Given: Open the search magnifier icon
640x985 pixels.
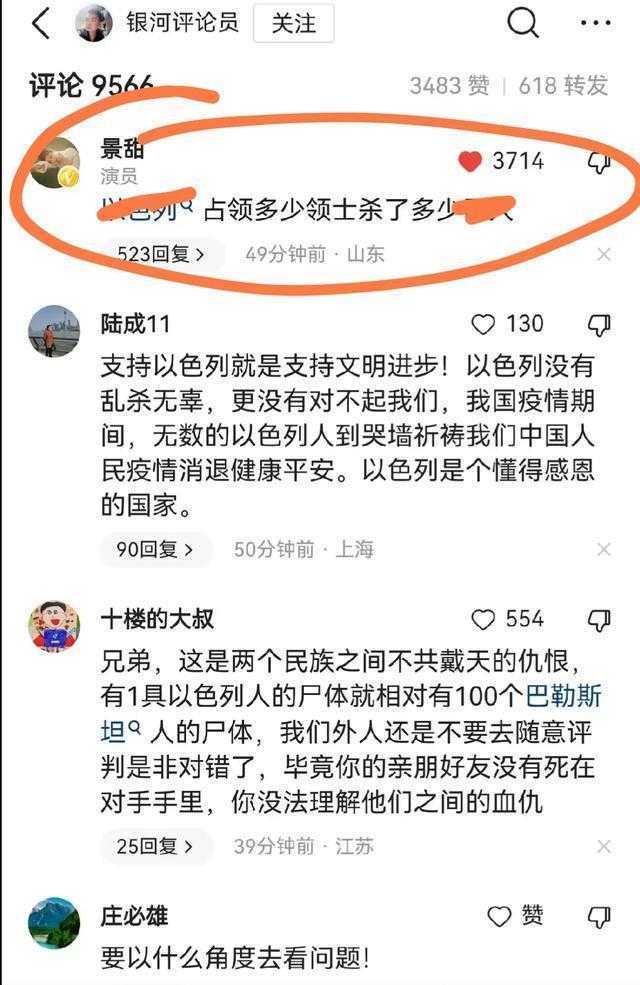Looking at the screenshot, I should point(522,23).
